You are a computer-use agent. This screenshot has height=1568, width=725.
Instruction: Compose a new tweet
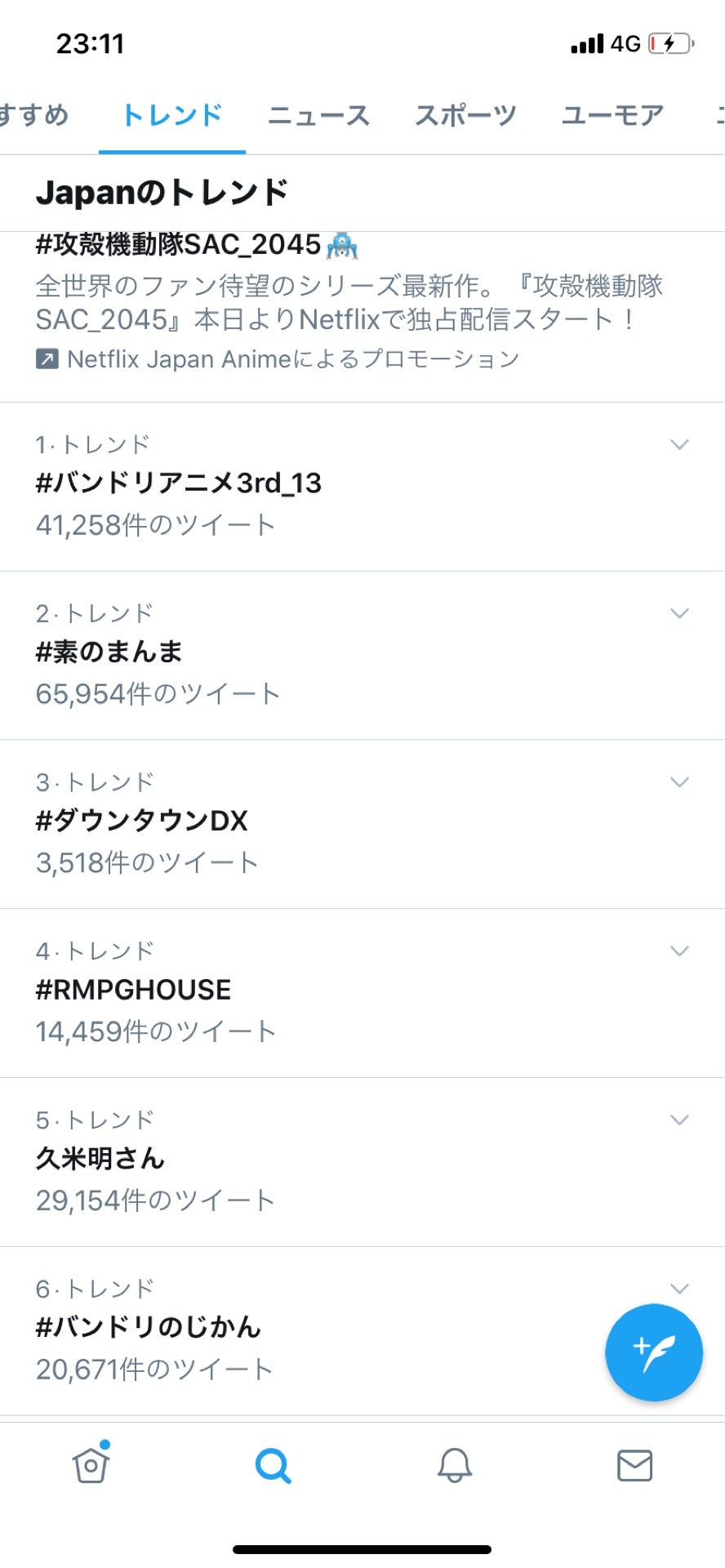pos(654,1352)
